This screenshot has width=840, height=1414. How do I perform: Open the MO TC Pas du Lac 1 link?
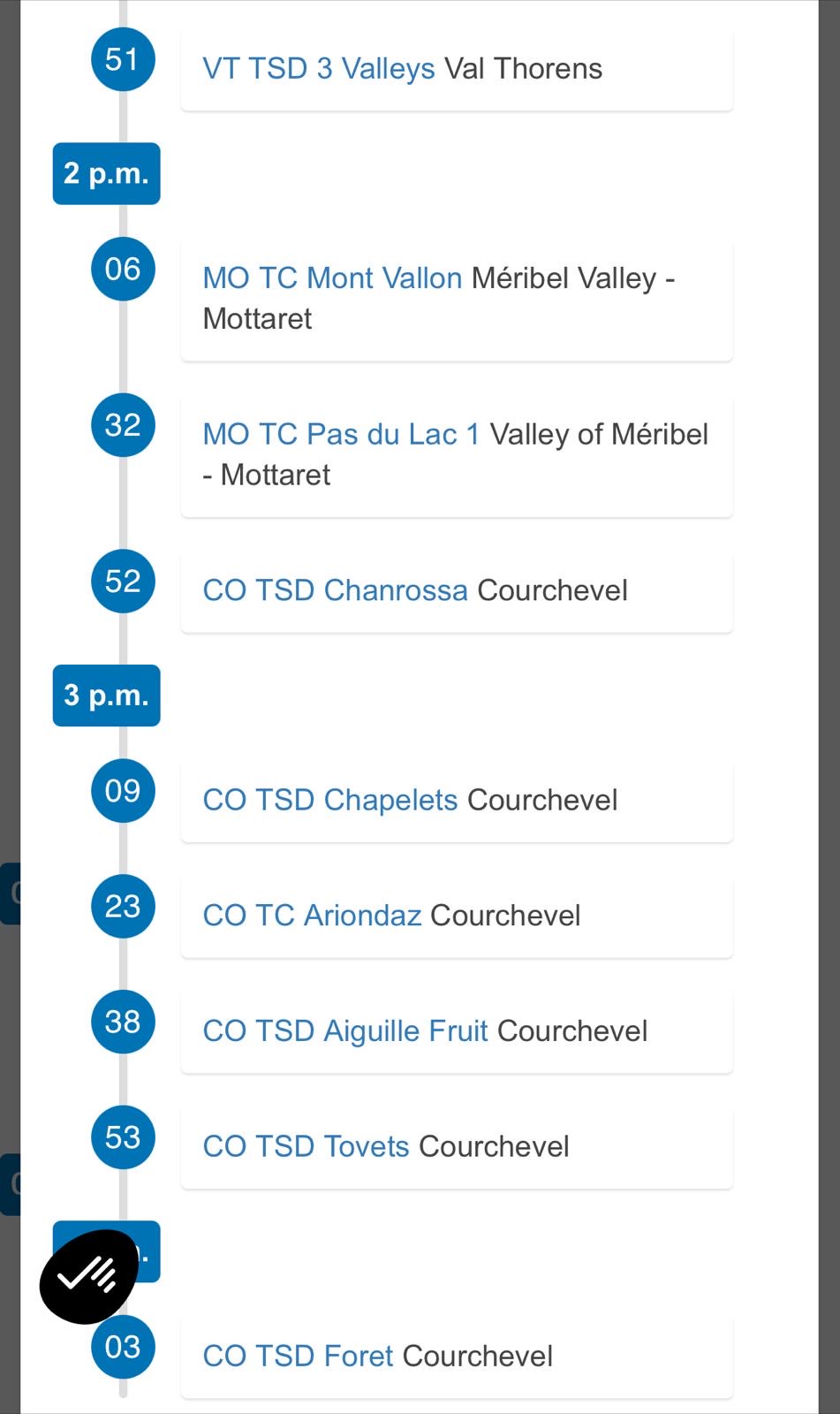[341, 435]
